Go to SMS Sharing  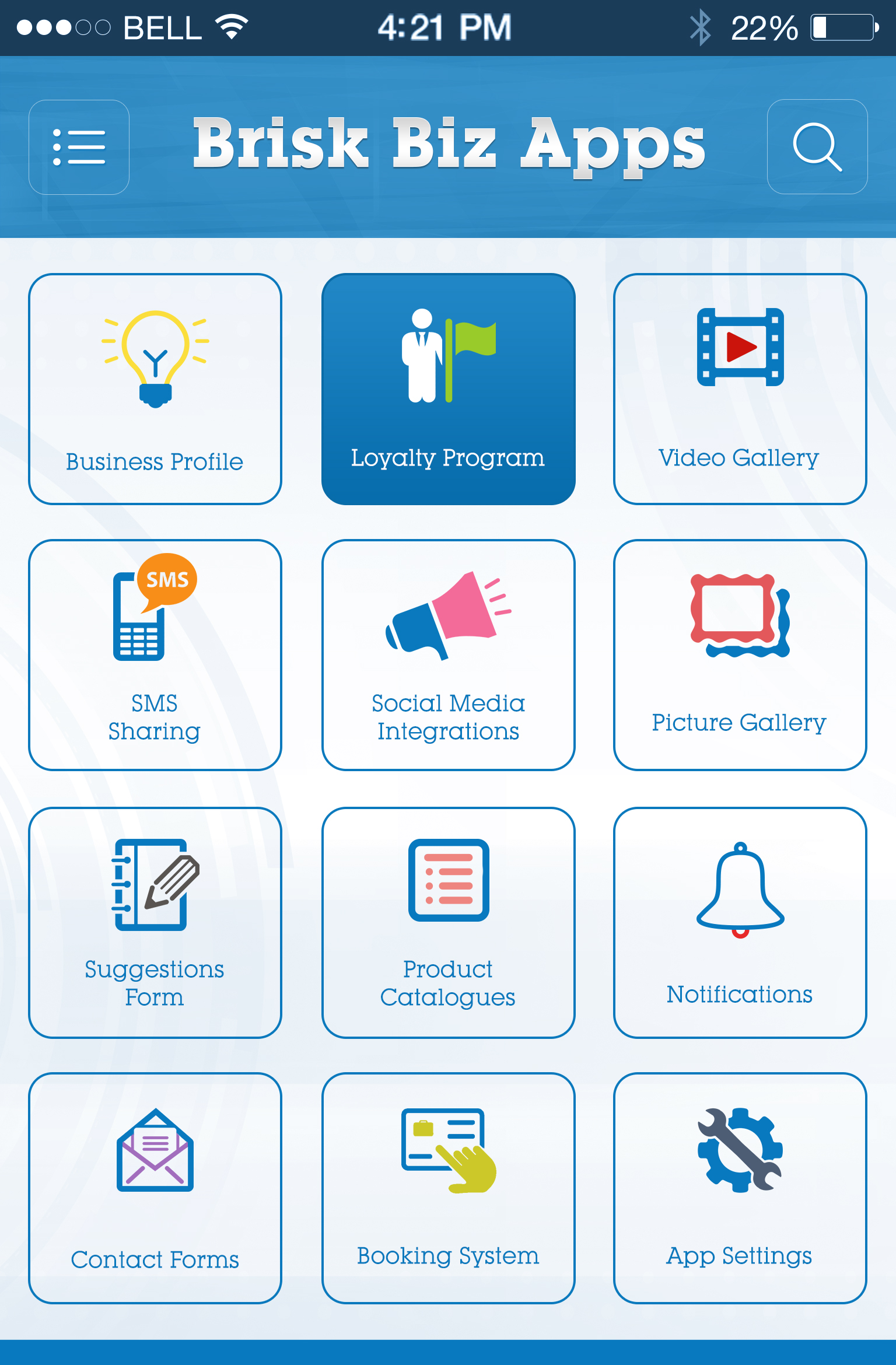click(x=155, y=655)
